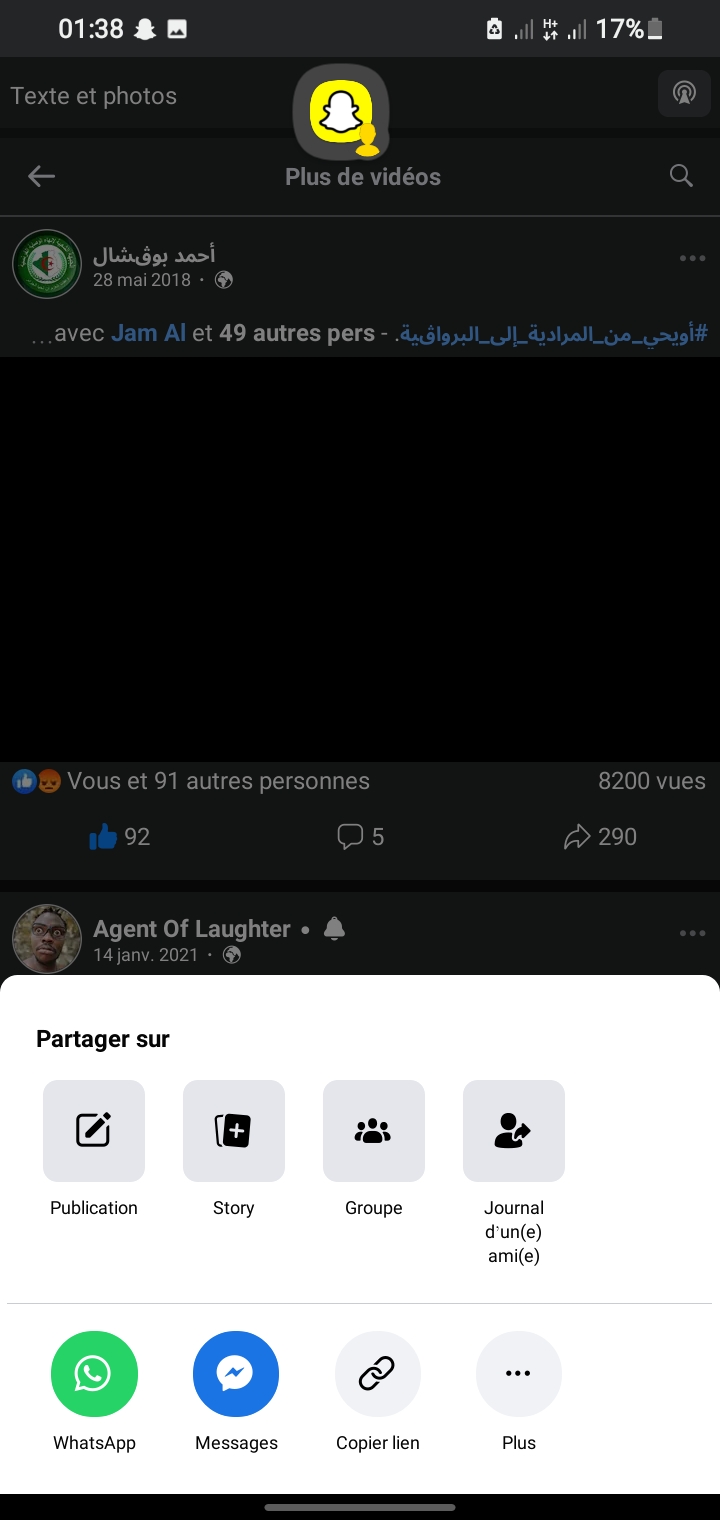Open the 5 comments on the video

coord(360,837)
